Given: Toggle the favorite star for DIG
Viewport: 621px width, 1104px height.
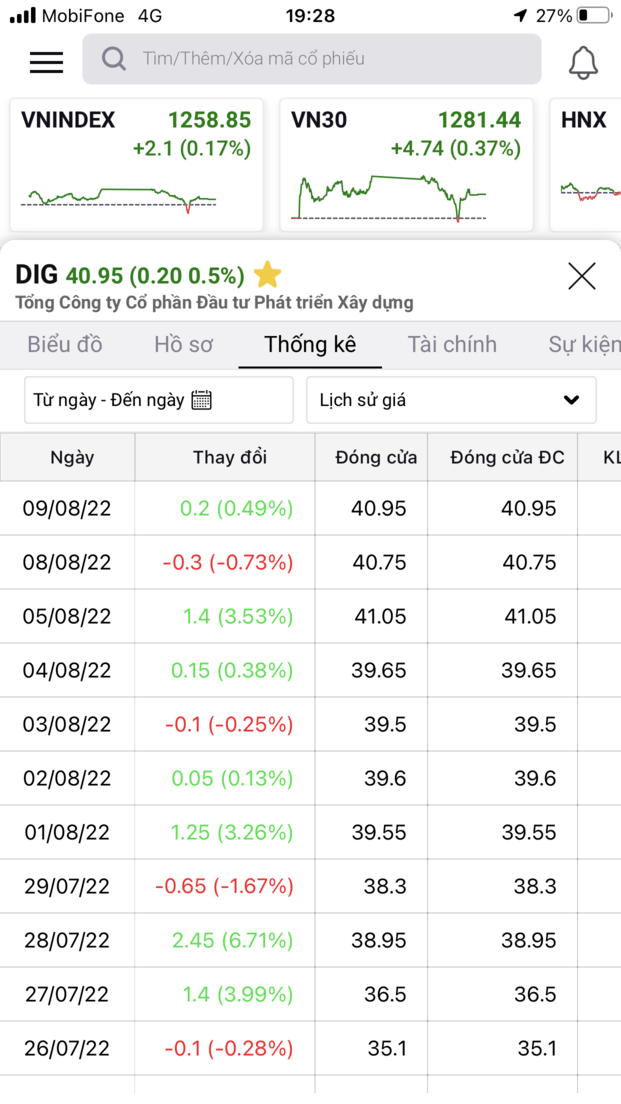Looking at the screenshot, I should tap(267, 275).
